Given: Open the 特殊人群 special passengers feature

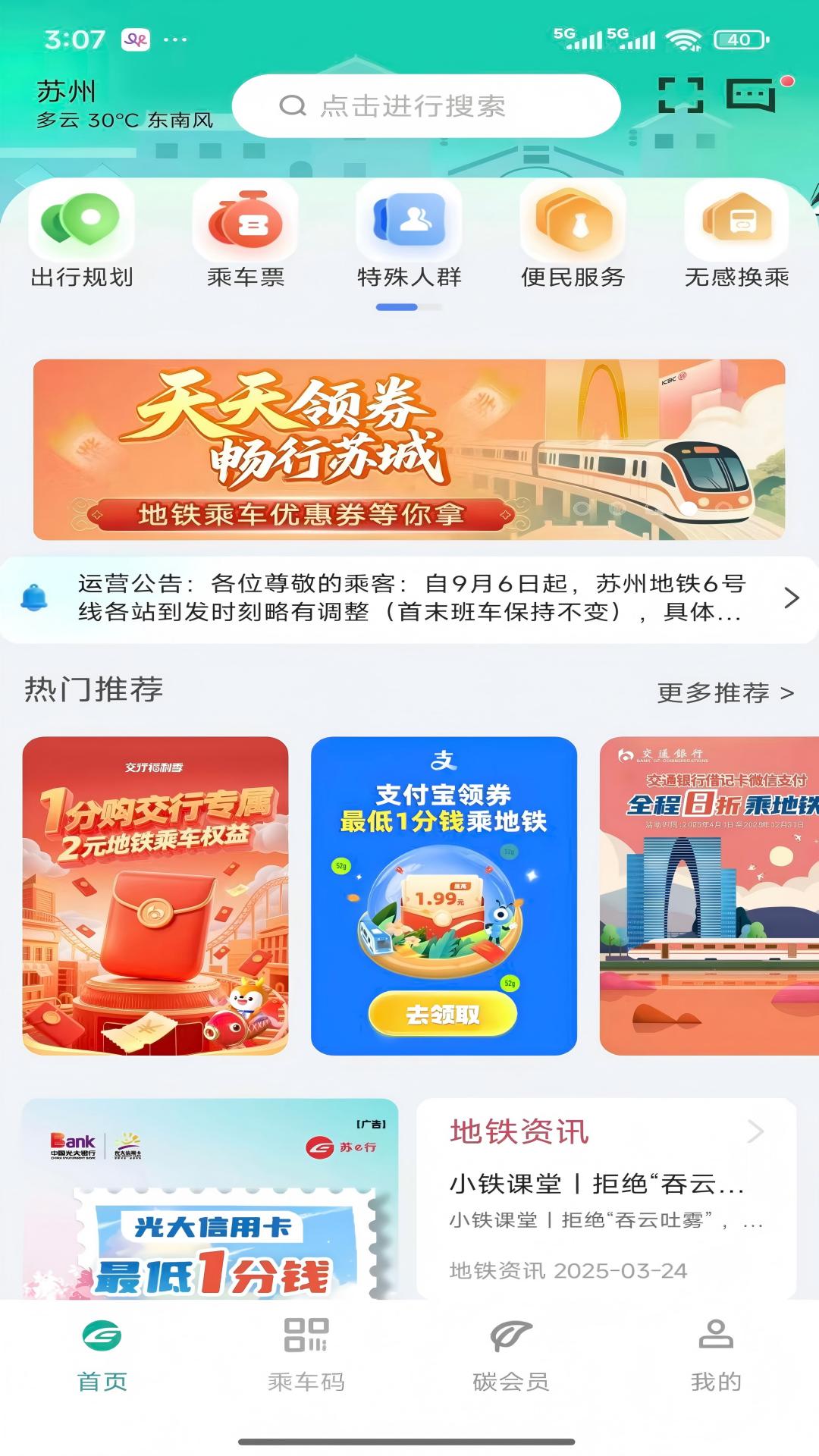Looking at the screenshot, I should [x=407, y=227].
